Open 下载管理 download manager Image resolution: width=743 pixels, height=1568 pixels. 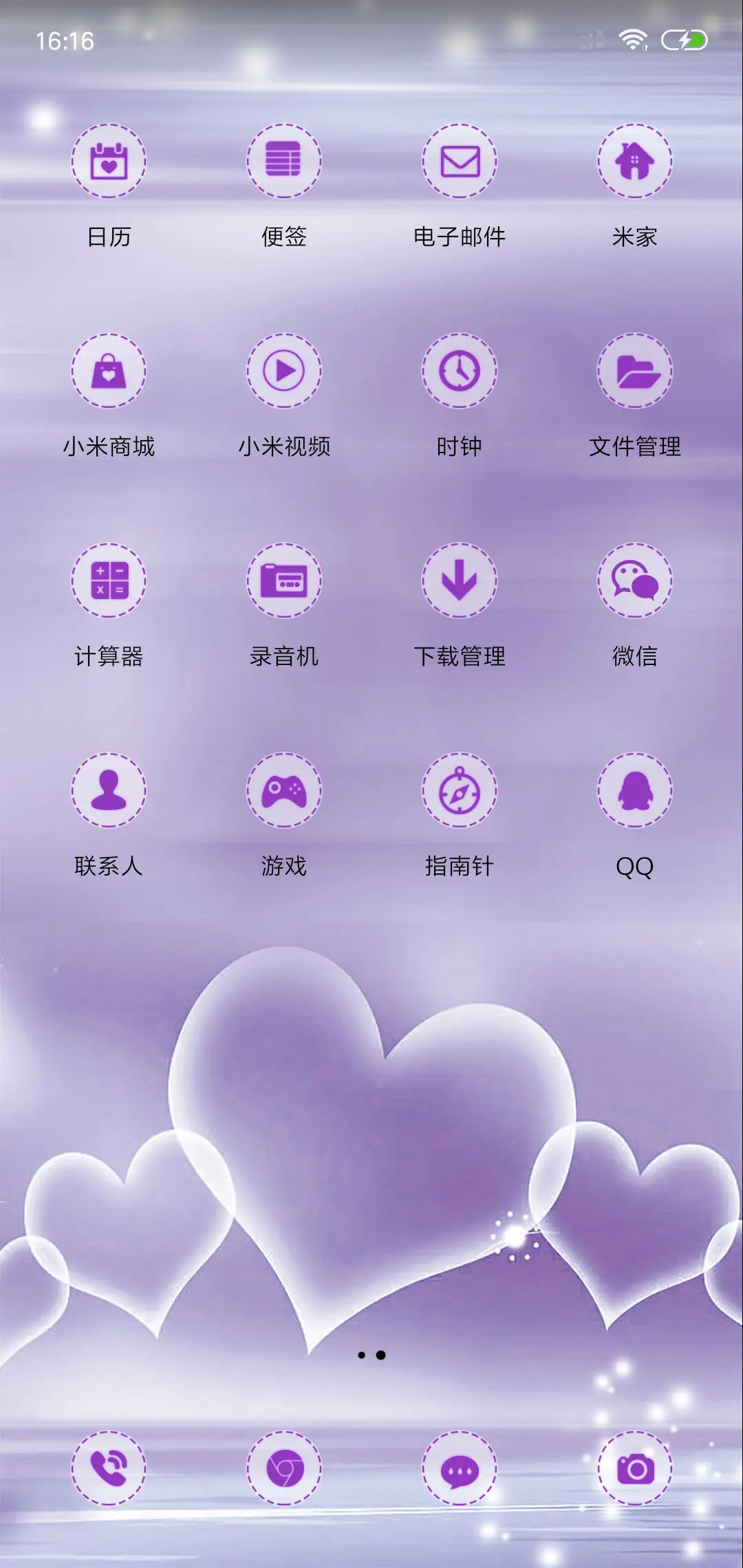(459, 581)
